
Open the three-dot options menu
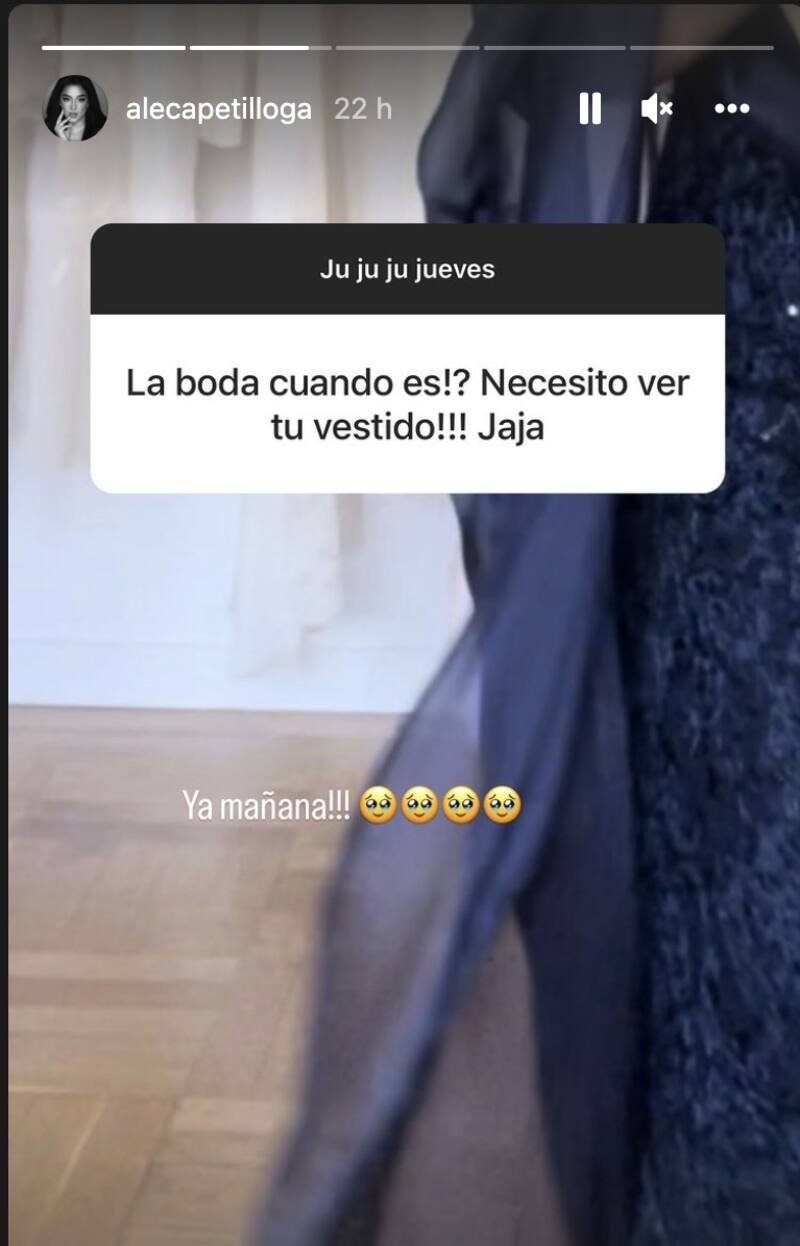tap(732, 109)
